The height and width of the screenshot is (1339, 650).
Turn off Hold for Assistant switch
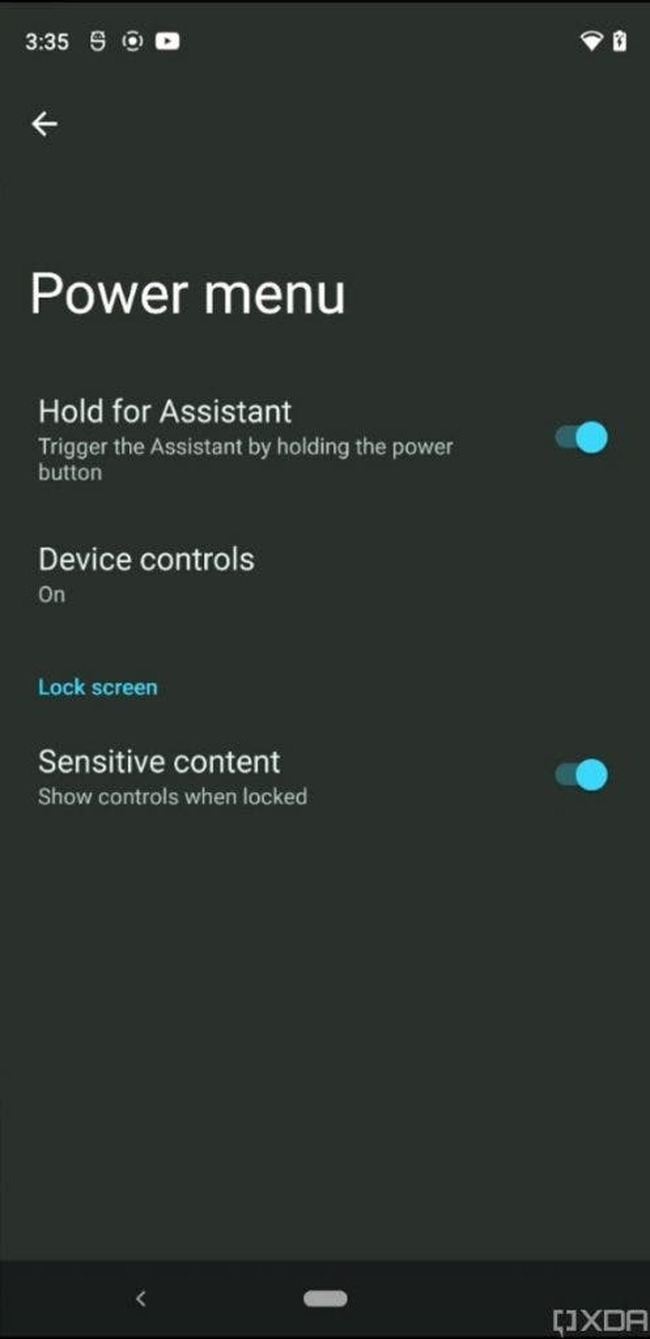(x=582, y=438)
